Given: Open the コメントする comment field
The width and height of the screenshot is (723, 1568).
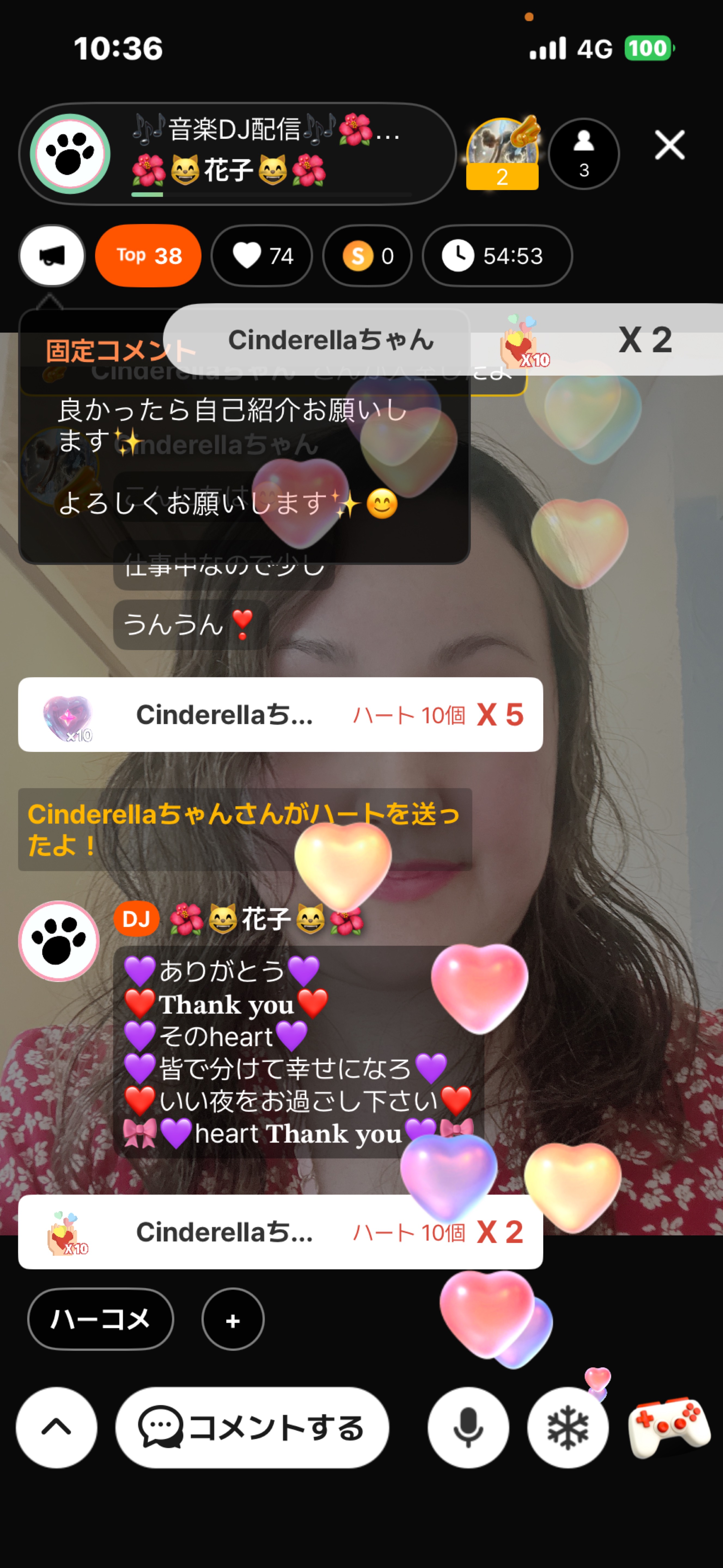Looking at the screenshot, I should point(252,1427).
